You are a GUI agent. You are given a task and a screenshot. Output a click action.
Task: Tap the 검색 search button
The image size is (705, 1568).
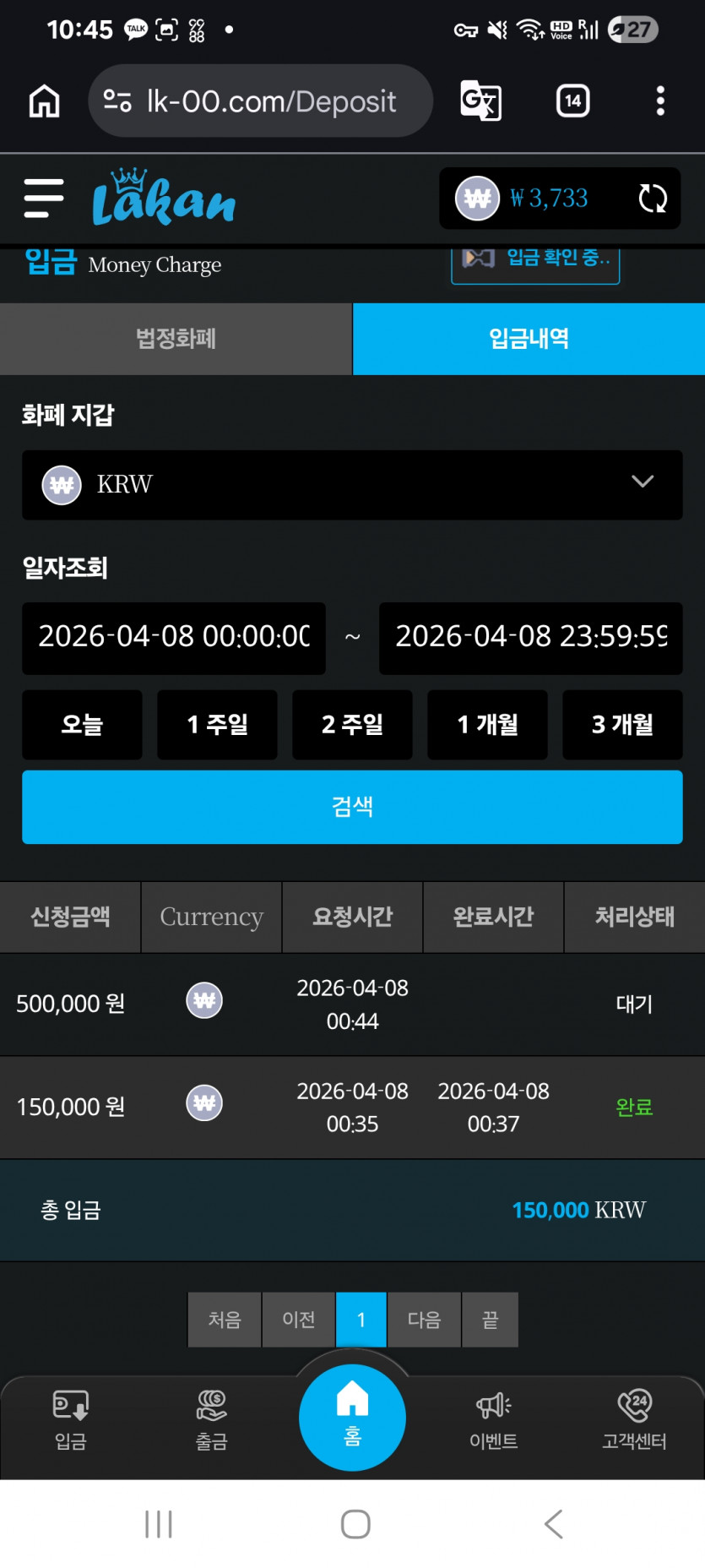point(352,807)
